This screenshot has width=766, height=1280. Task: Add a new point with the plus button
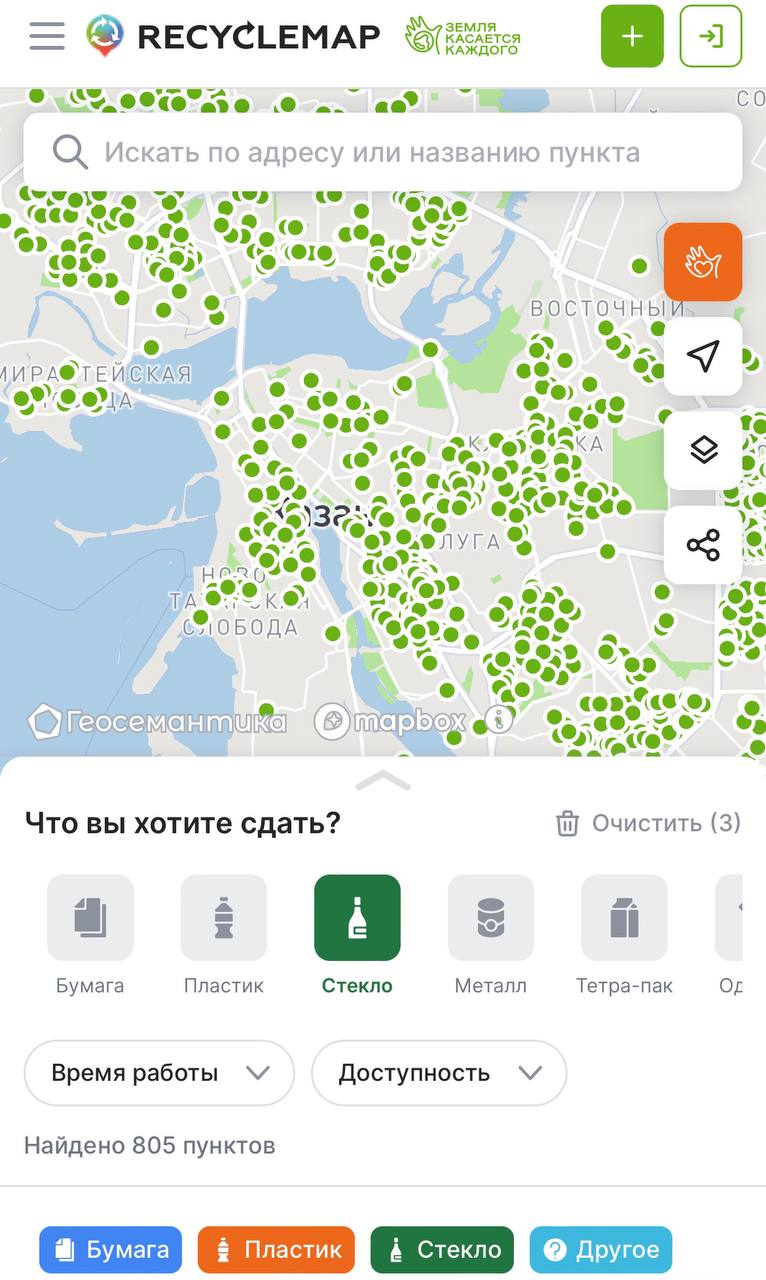point(632,36)
